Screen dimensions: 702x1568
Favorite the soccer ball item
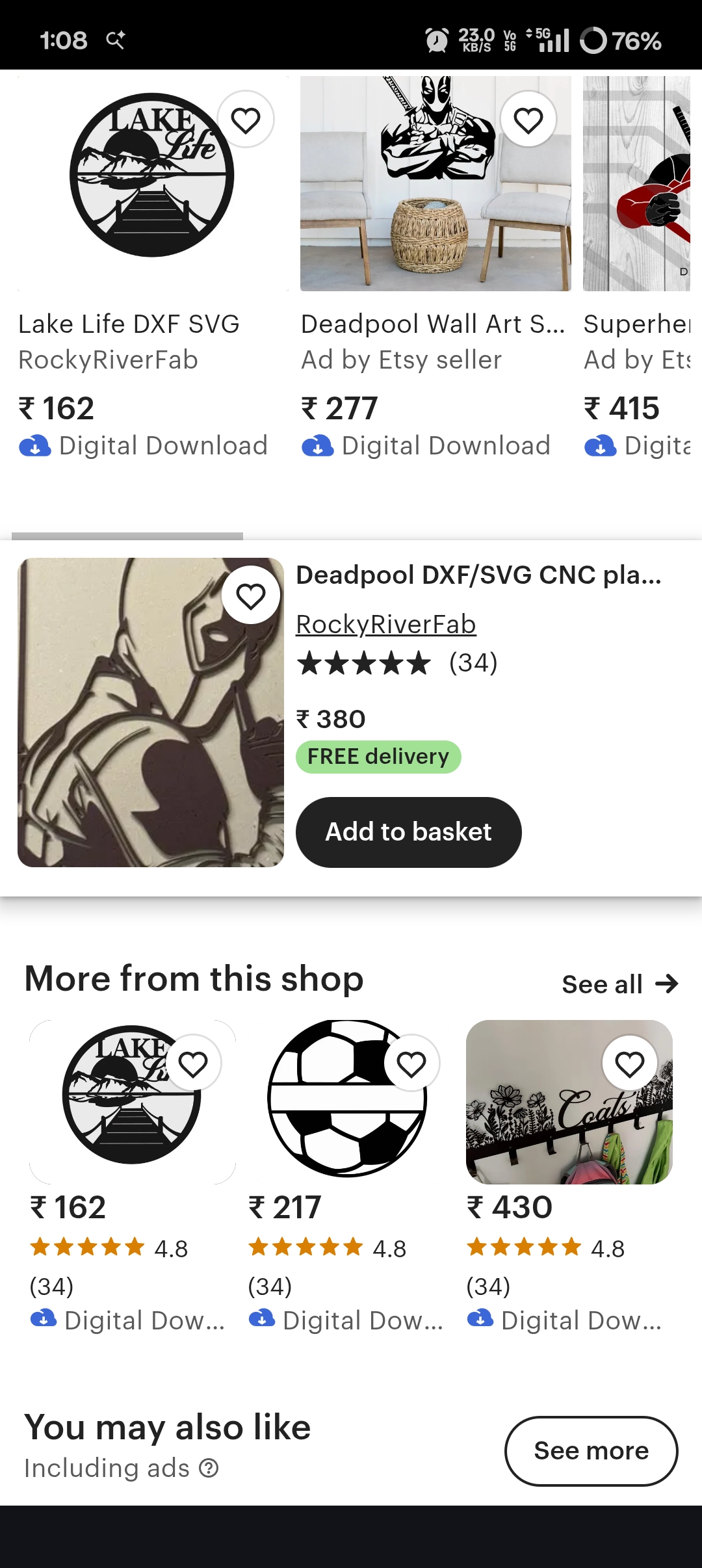click(411, 1064)
